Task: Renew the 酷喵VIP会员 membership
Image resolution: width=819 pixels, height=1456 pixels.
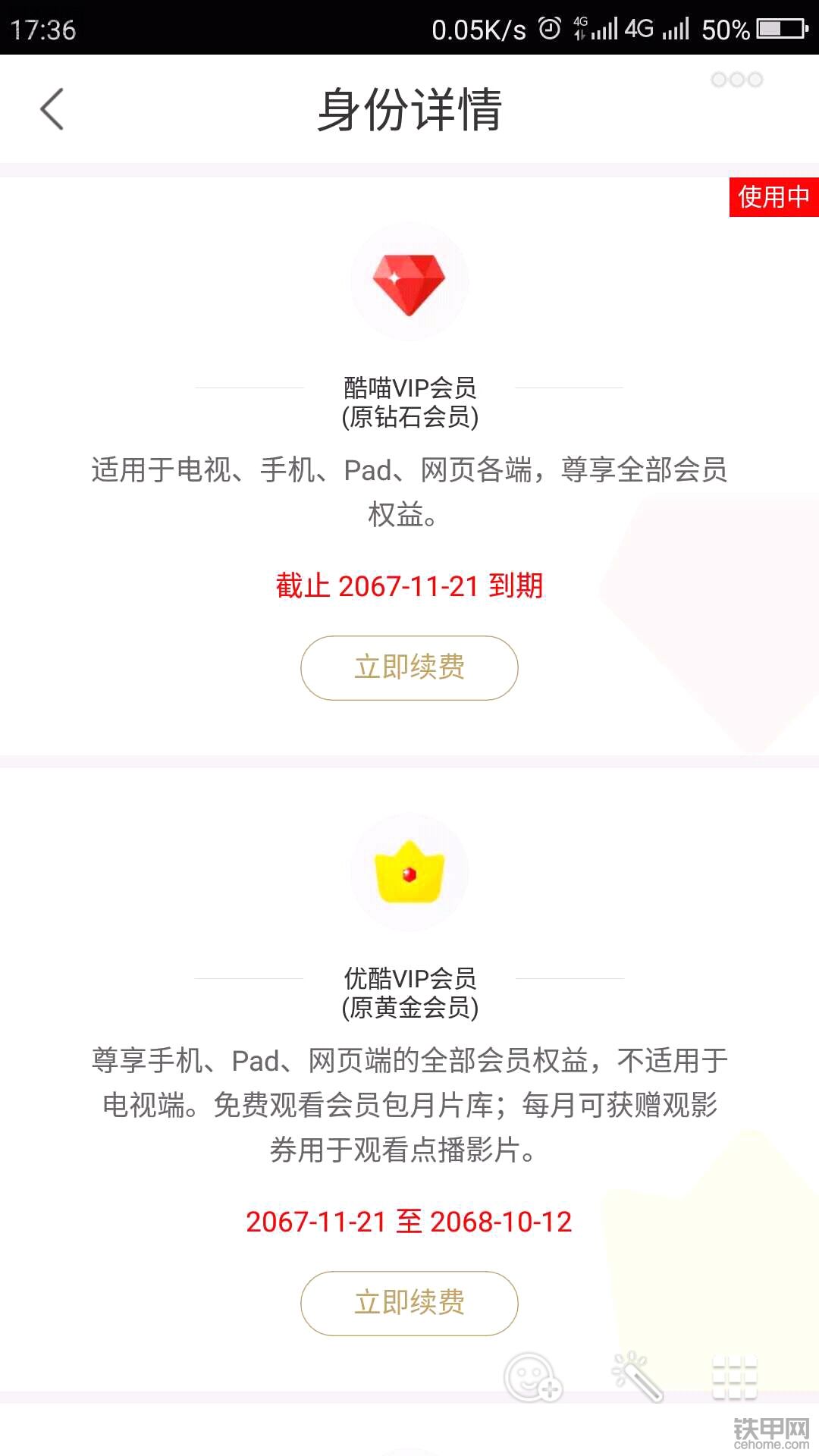Action: [409, 667]
